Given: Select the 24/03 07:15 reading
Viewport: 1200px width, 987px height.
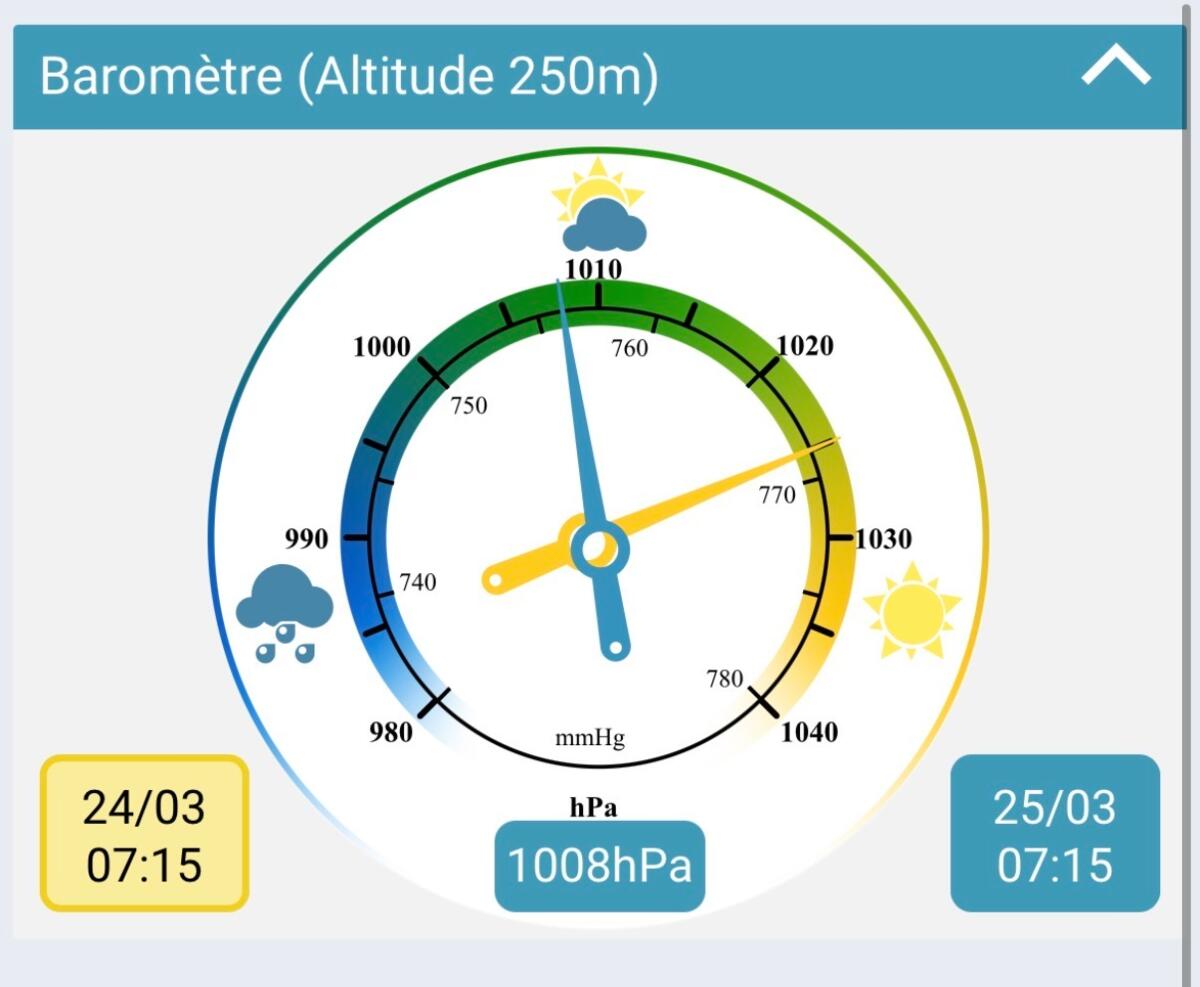Looking at the screenshot, I should tap(144, 834).
